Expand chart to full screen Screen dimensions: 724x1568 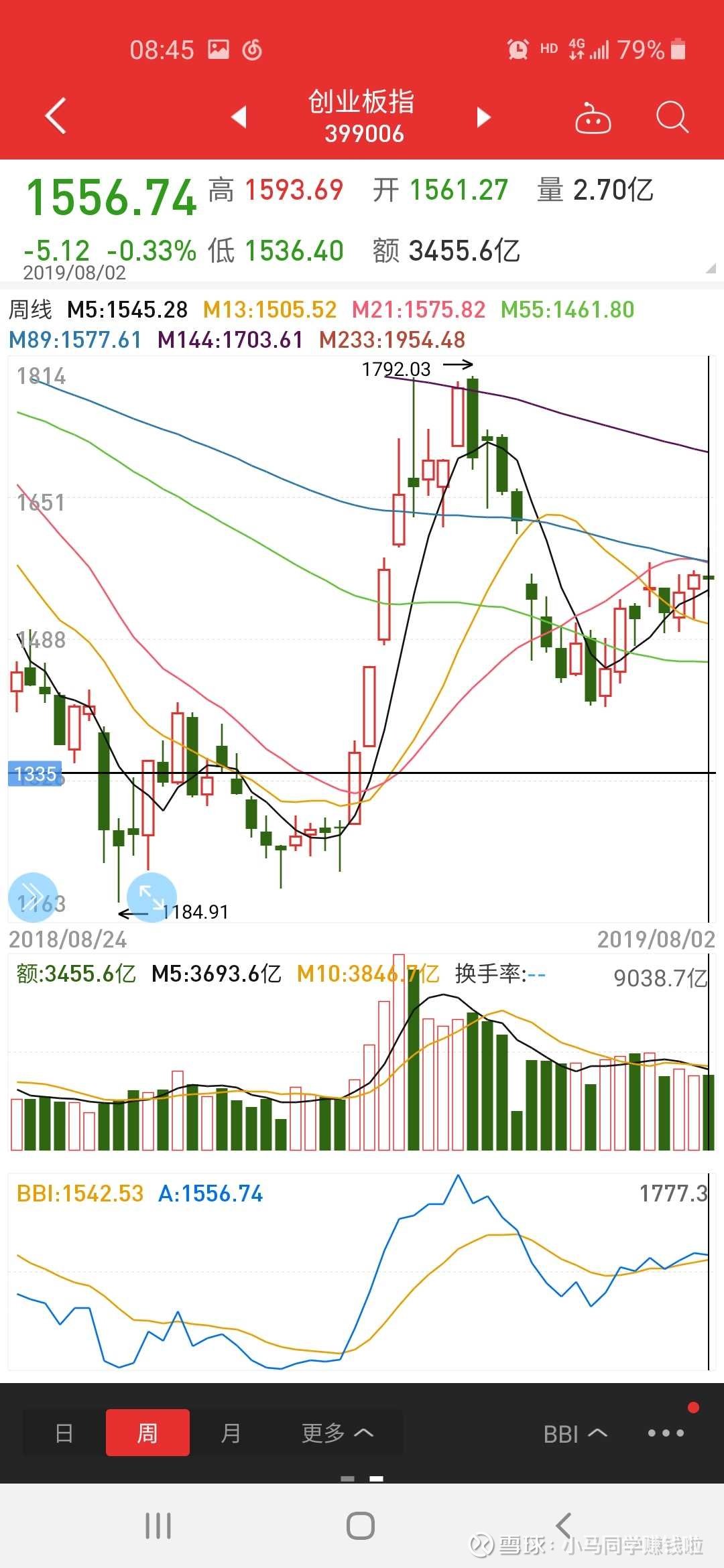click(x=152, y=897)
